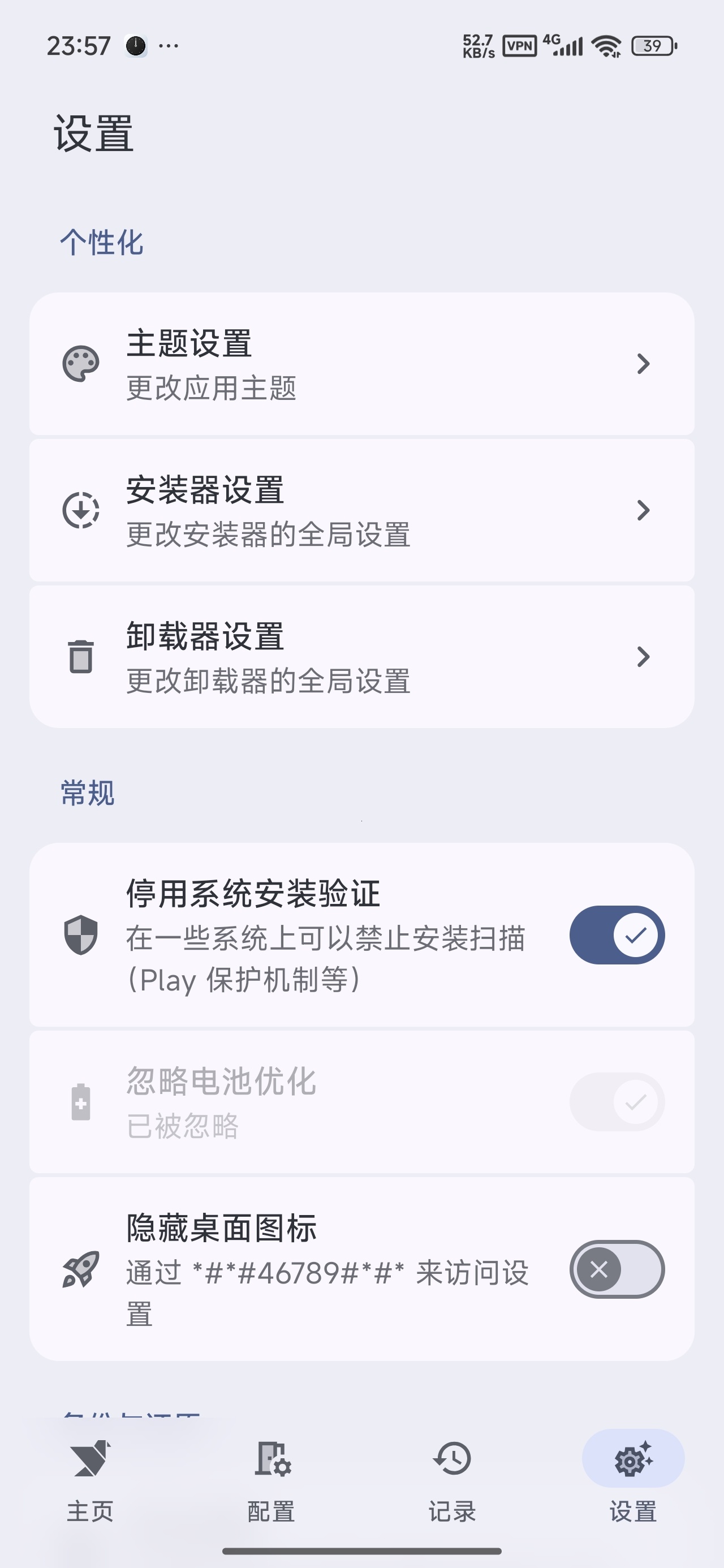The height and width of the screenshot is (1568, 724).
Task: Disable the 停用系统安装验证 switch
Action: [617, 935]
